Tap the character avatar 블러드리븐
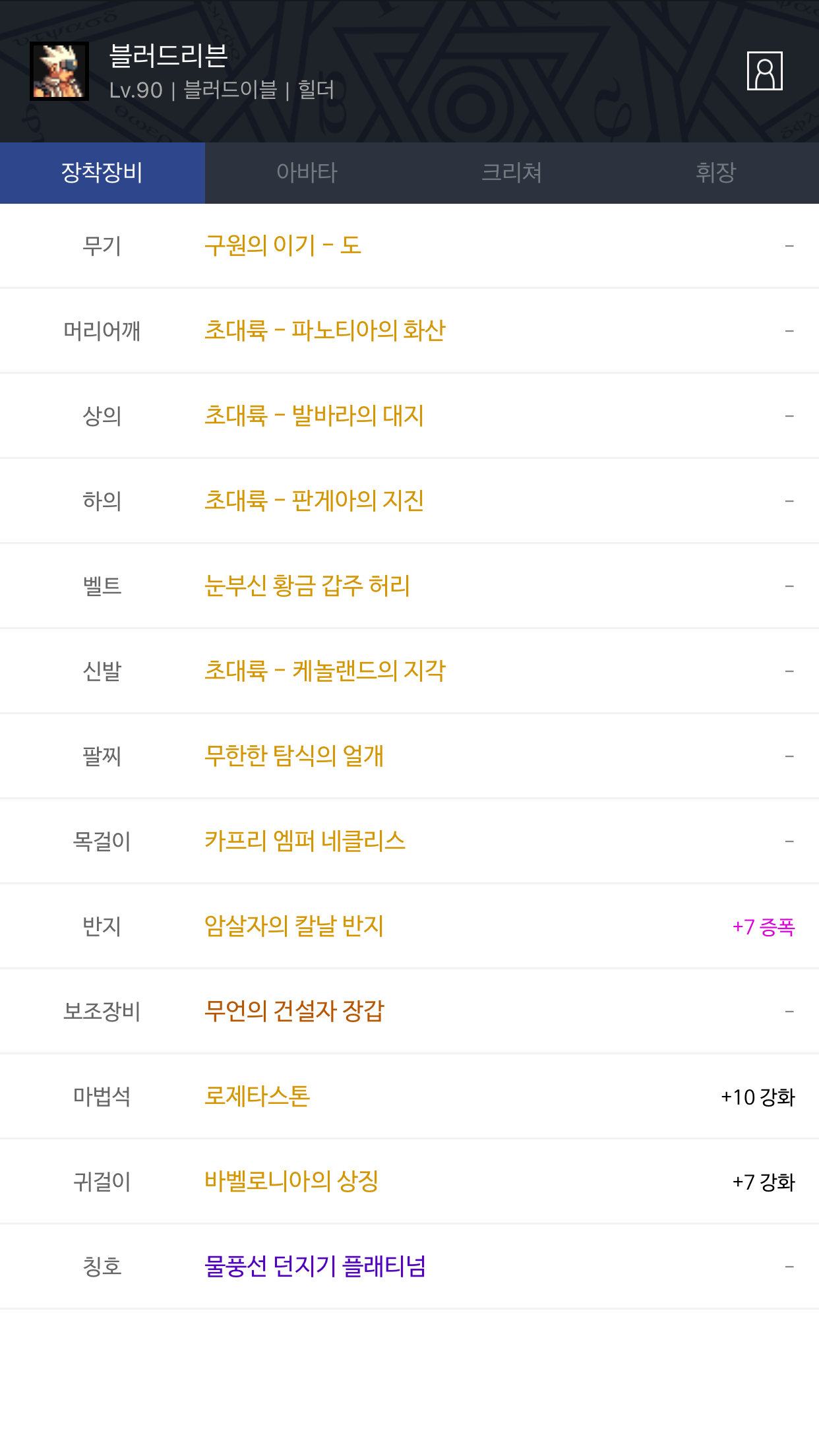Viewport: 819px width, 1456px height. 59,71
